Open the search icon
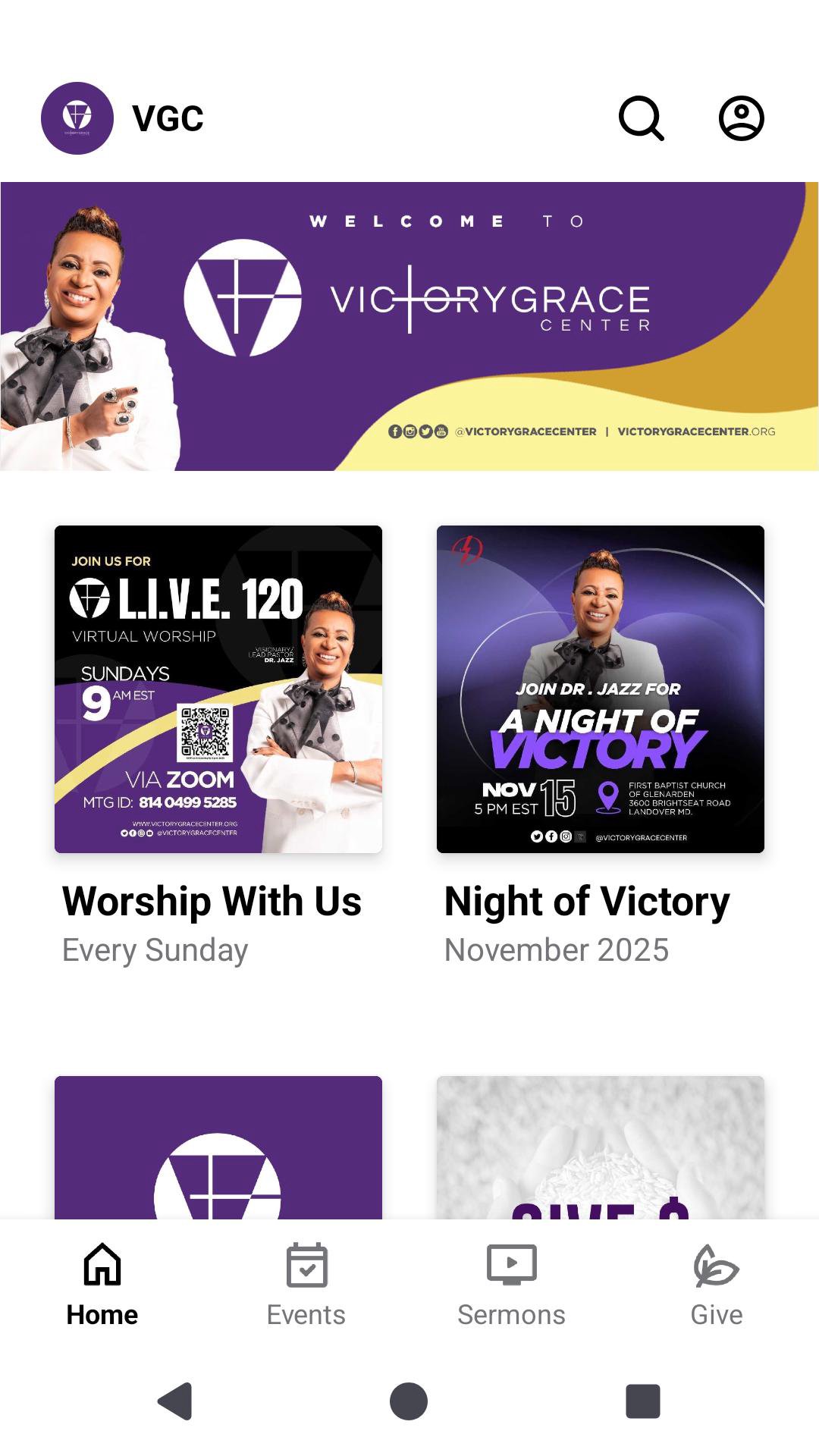 click(x=642, y=118)
